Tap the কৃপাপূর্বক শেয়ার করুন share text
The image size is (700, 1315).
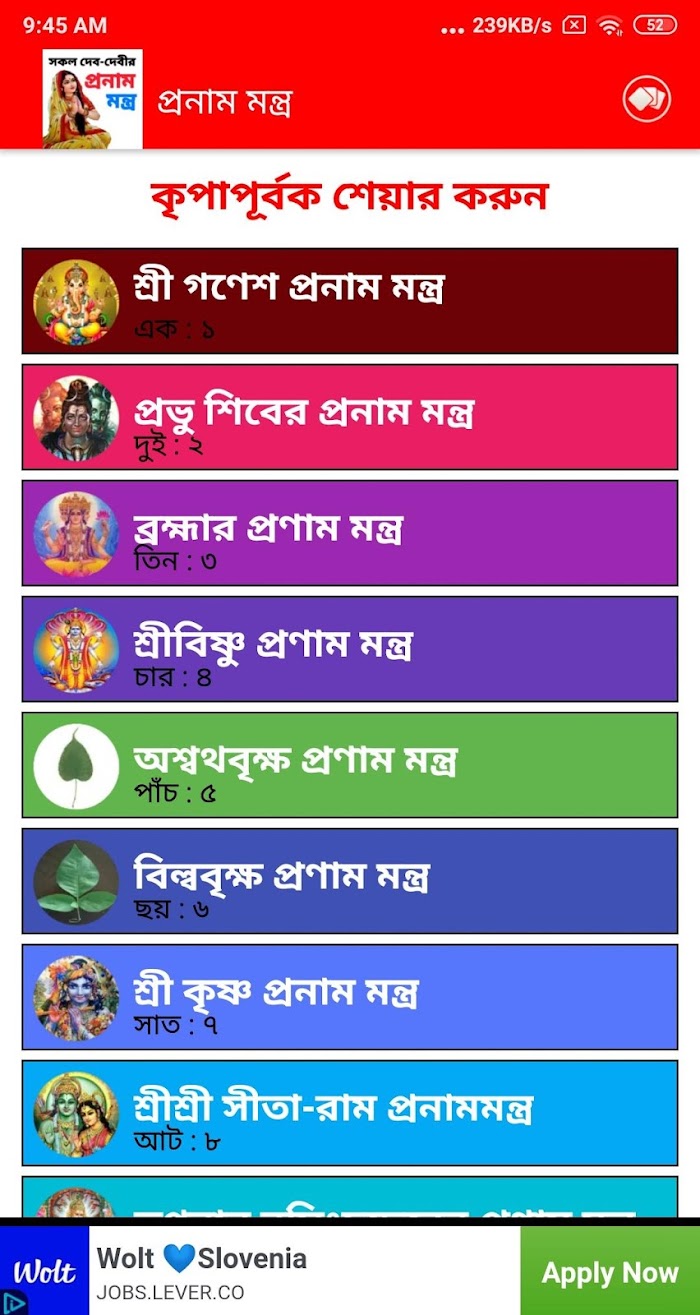(350, 196)
